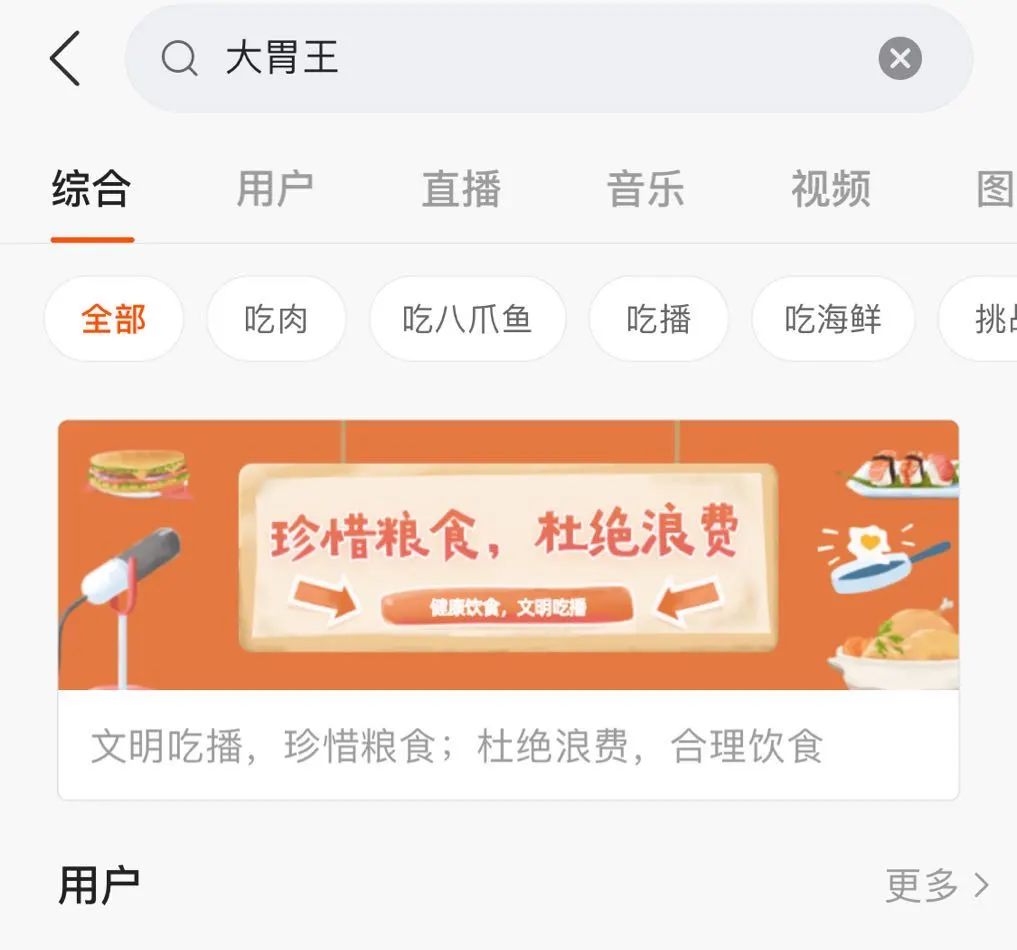Viewport: 1017px width, 950px height.
Task: Open the 视频 tab
Action: [x=830, y=189]
